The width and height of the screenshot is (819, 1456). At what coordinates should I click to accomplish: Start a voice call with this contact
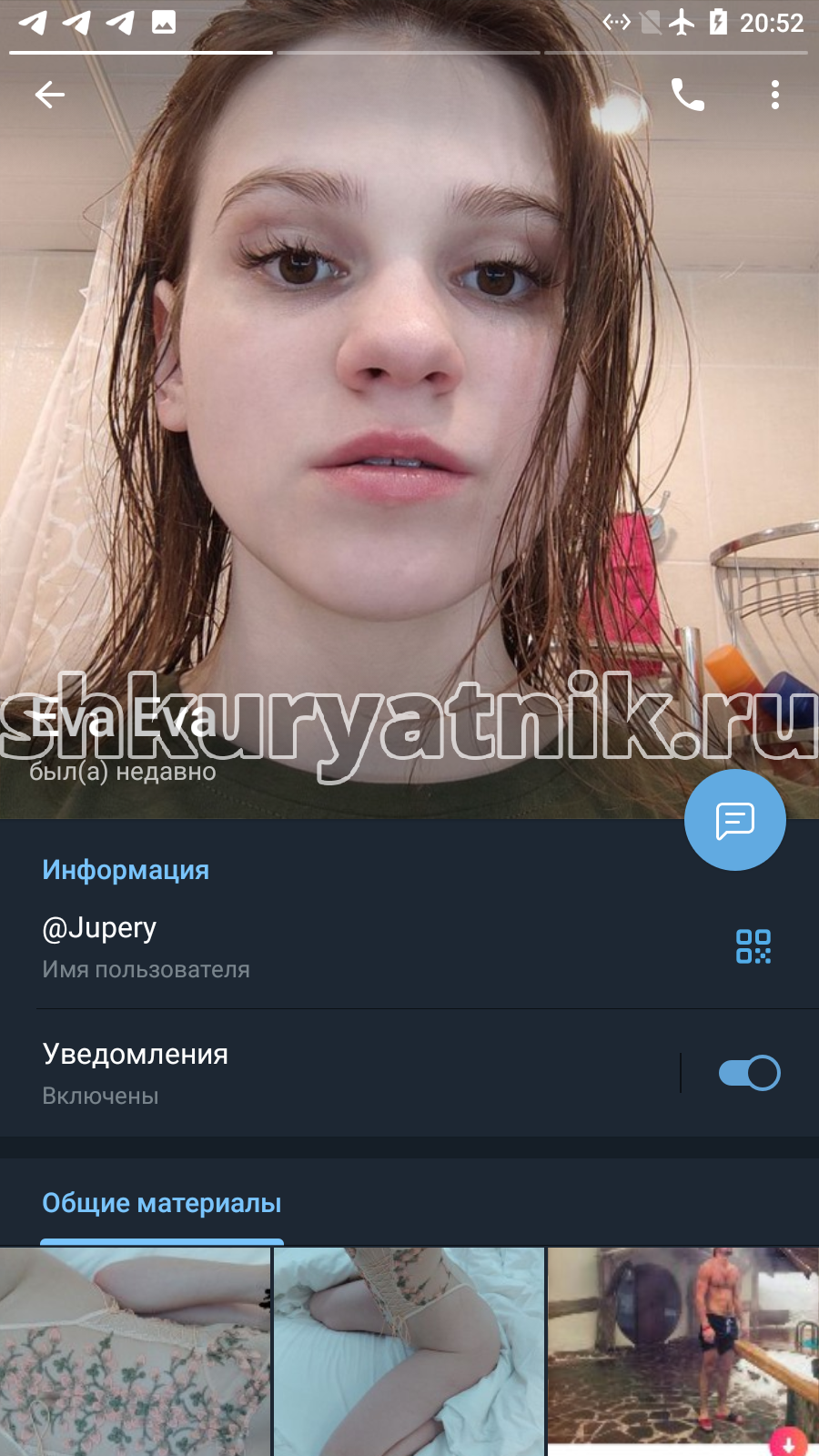(x=688, y=95)
